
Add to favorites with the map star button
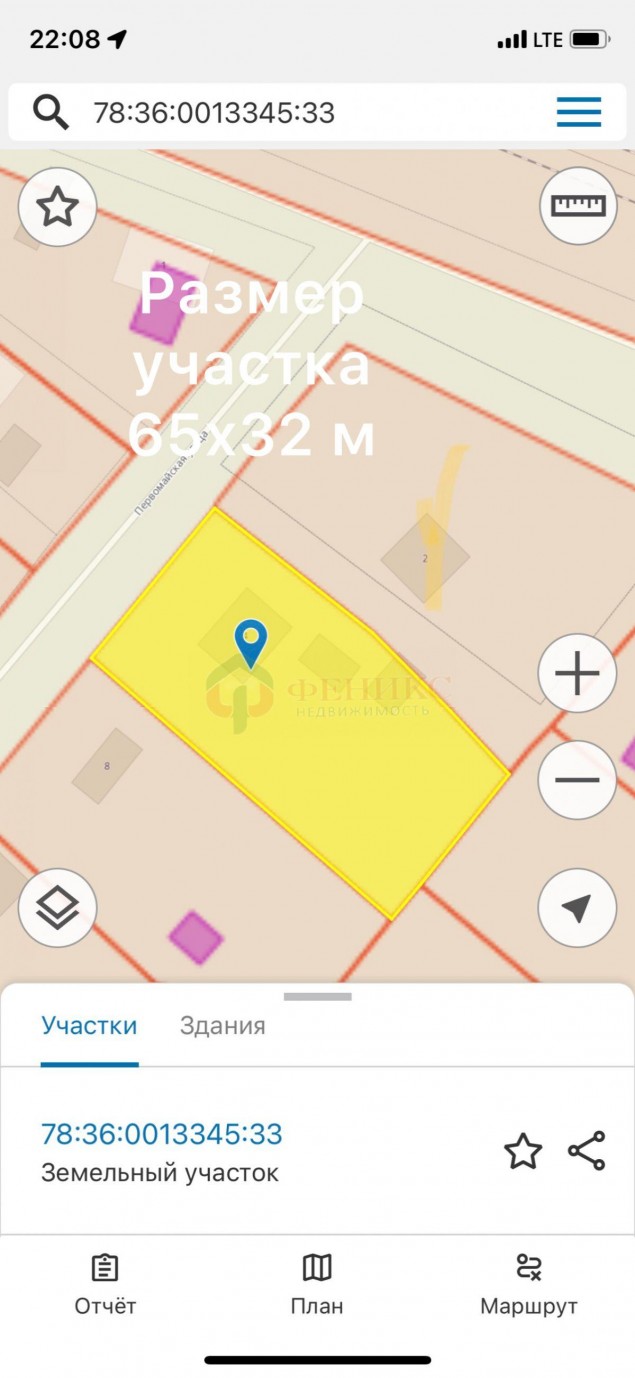(57, 208)
